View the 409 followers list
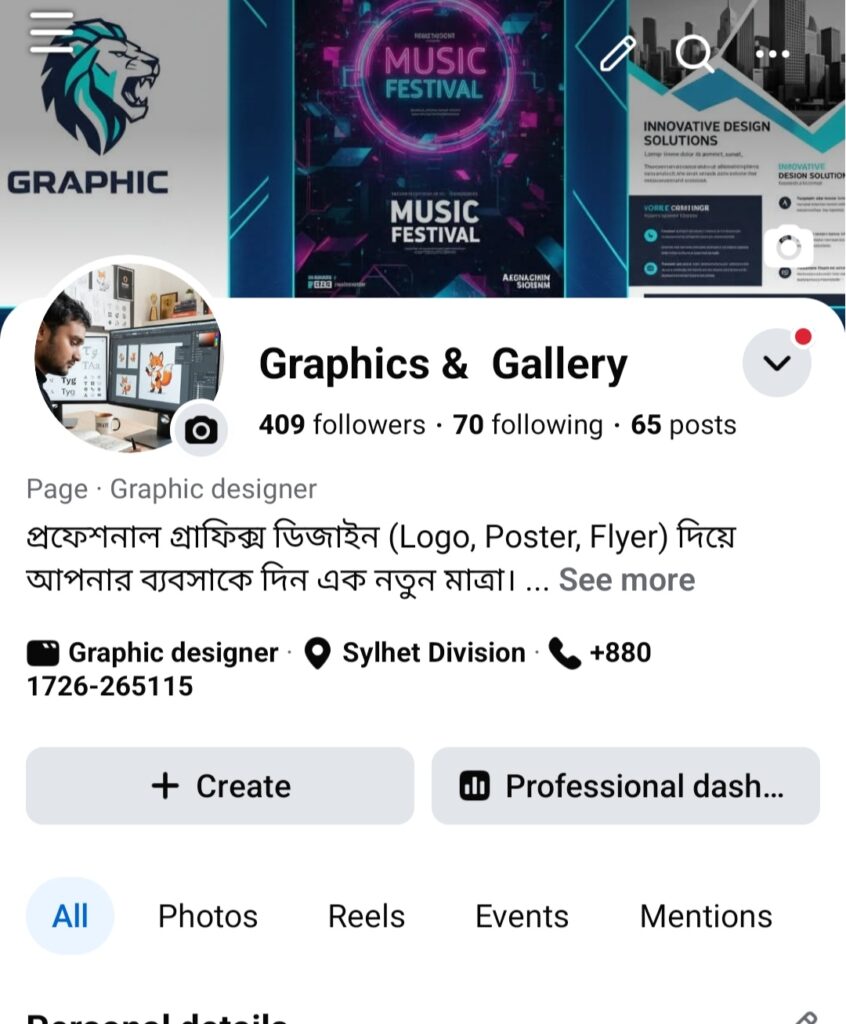This screenshot has width=846, height=1024. click(x=342, y=425)
